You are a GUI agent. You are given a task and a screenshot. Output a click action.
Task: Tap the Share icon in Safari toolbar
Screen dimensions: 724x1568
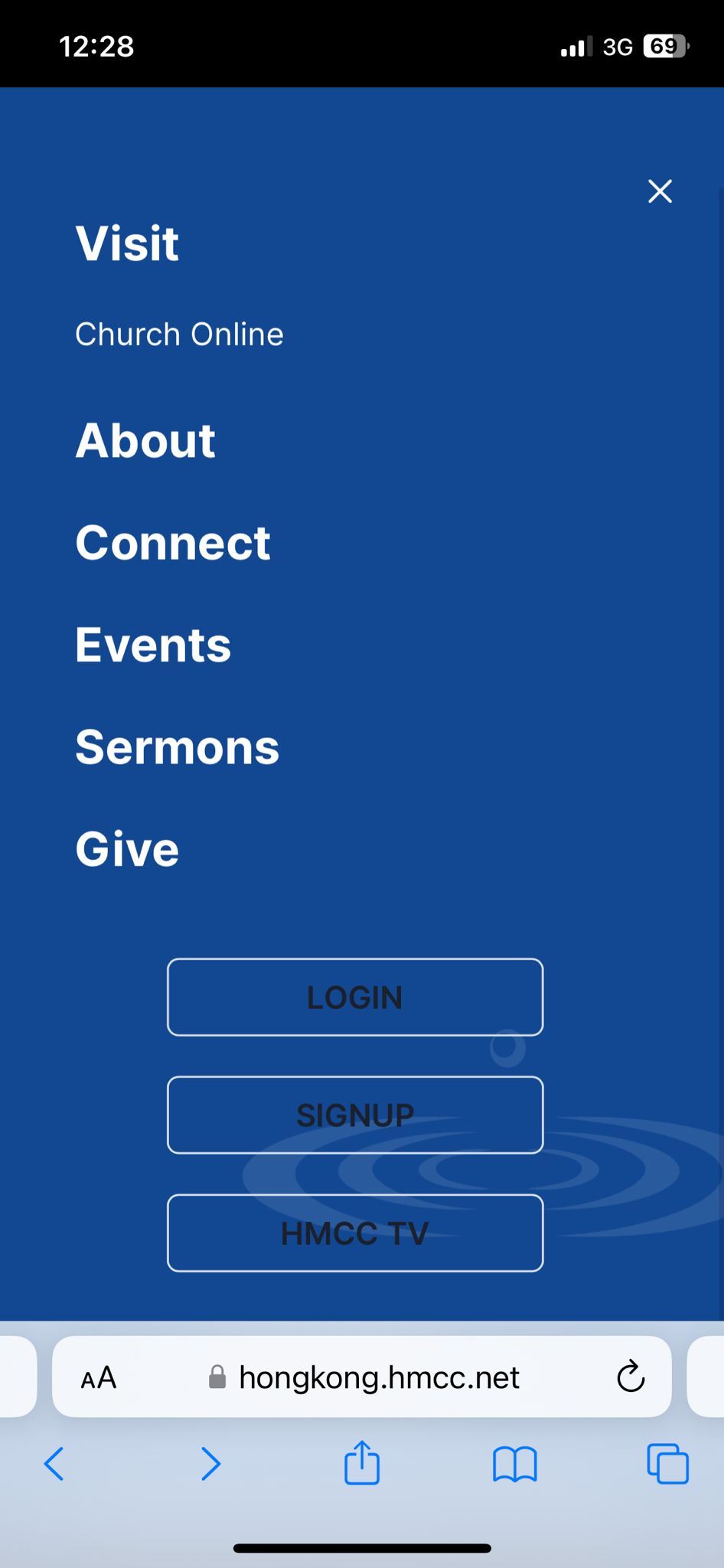pos(361,1464)
